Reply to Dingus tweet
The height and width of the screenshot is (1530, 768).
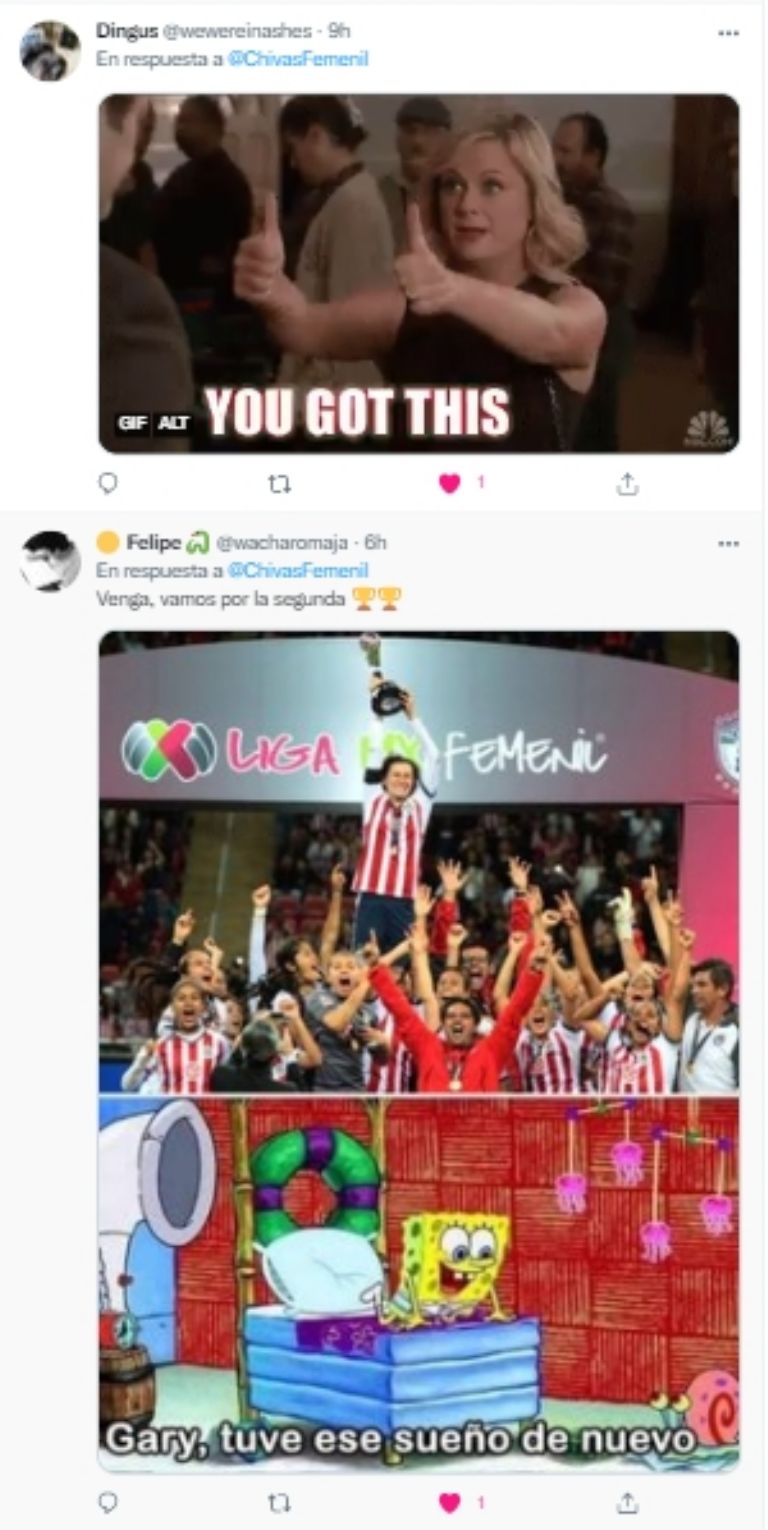coord(108,484)
